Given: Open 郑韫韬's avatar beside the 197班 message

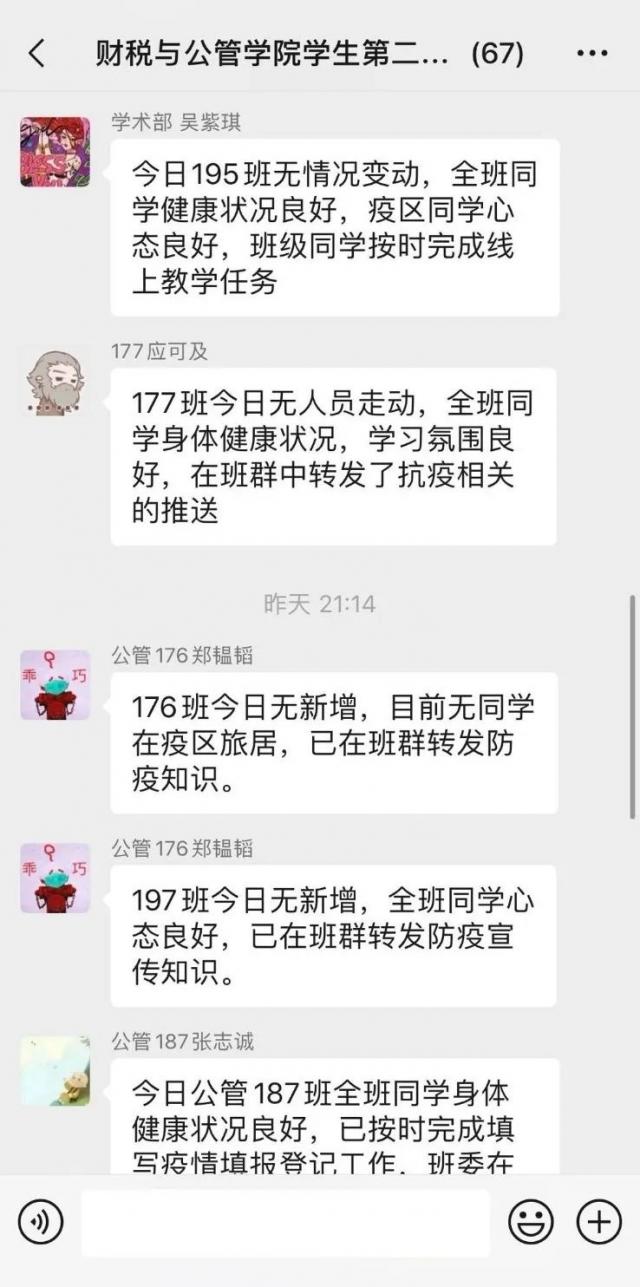Looking at the screenshot, I should click(x=55, y=878).
